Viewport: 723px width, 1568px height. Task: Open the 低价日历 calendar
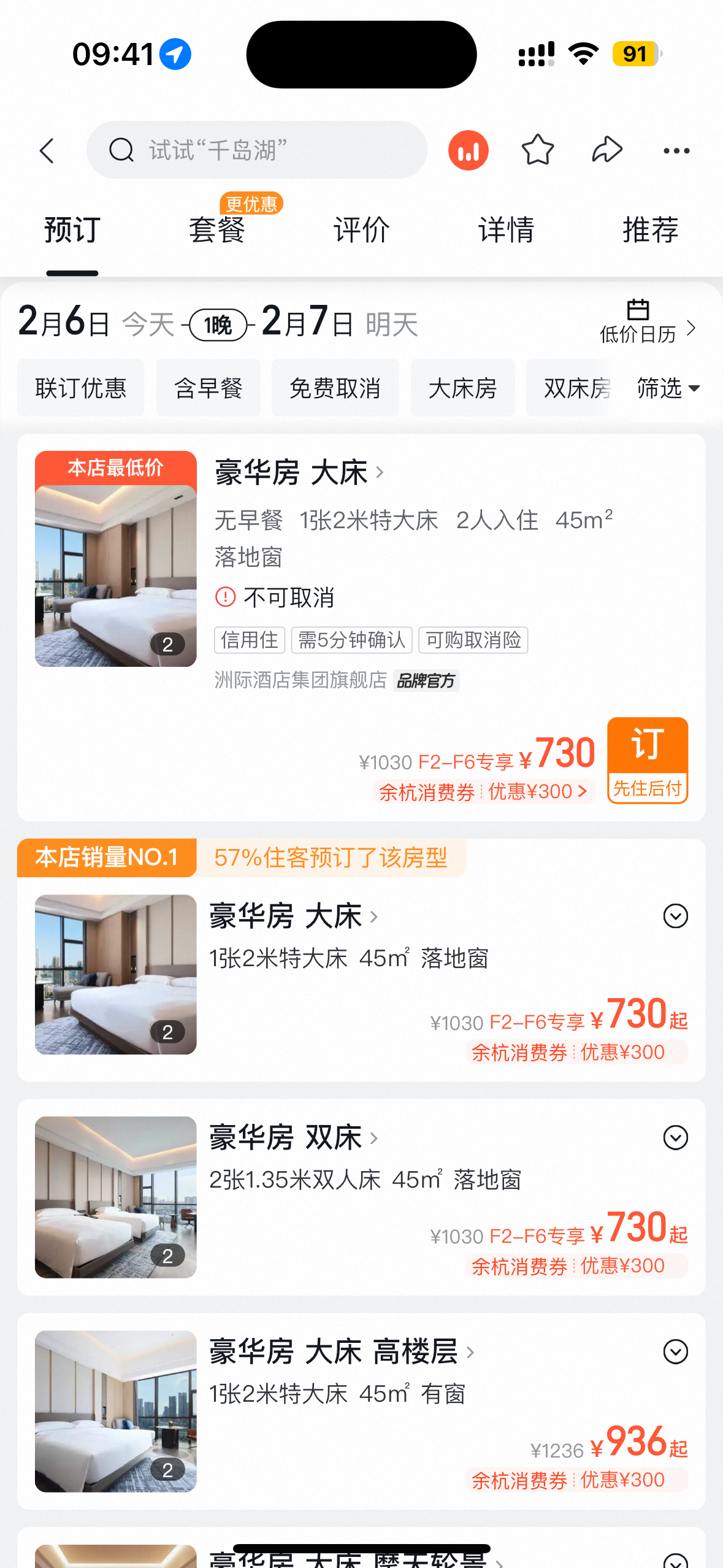(647, 323)
